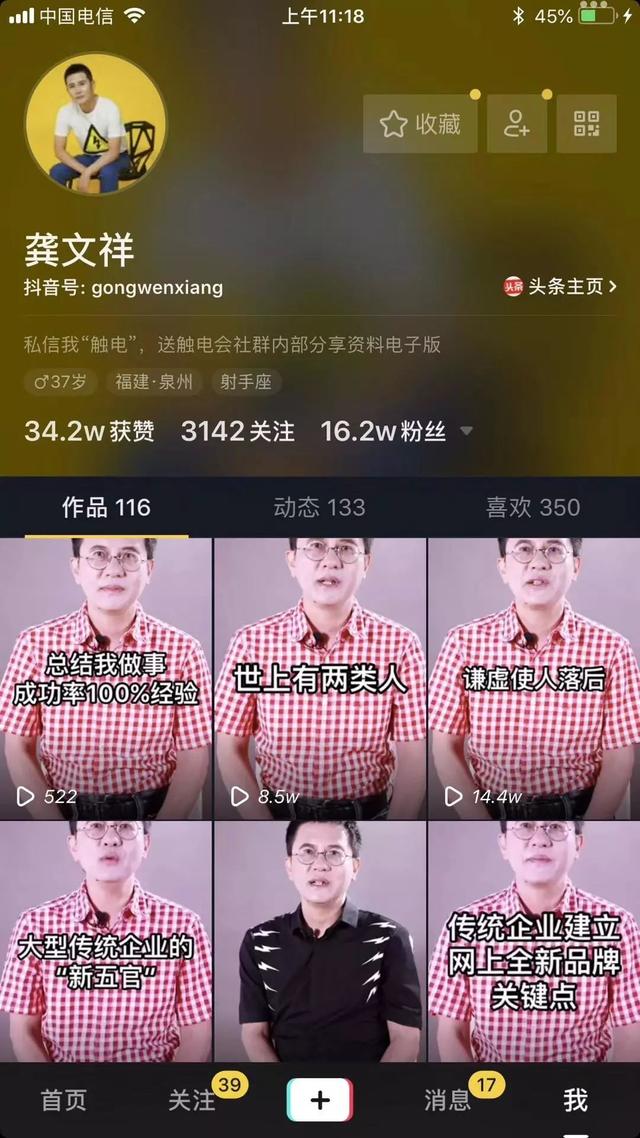Play the video 世上有两类人
The image size is (640, 1138).
tap(320, 679)
